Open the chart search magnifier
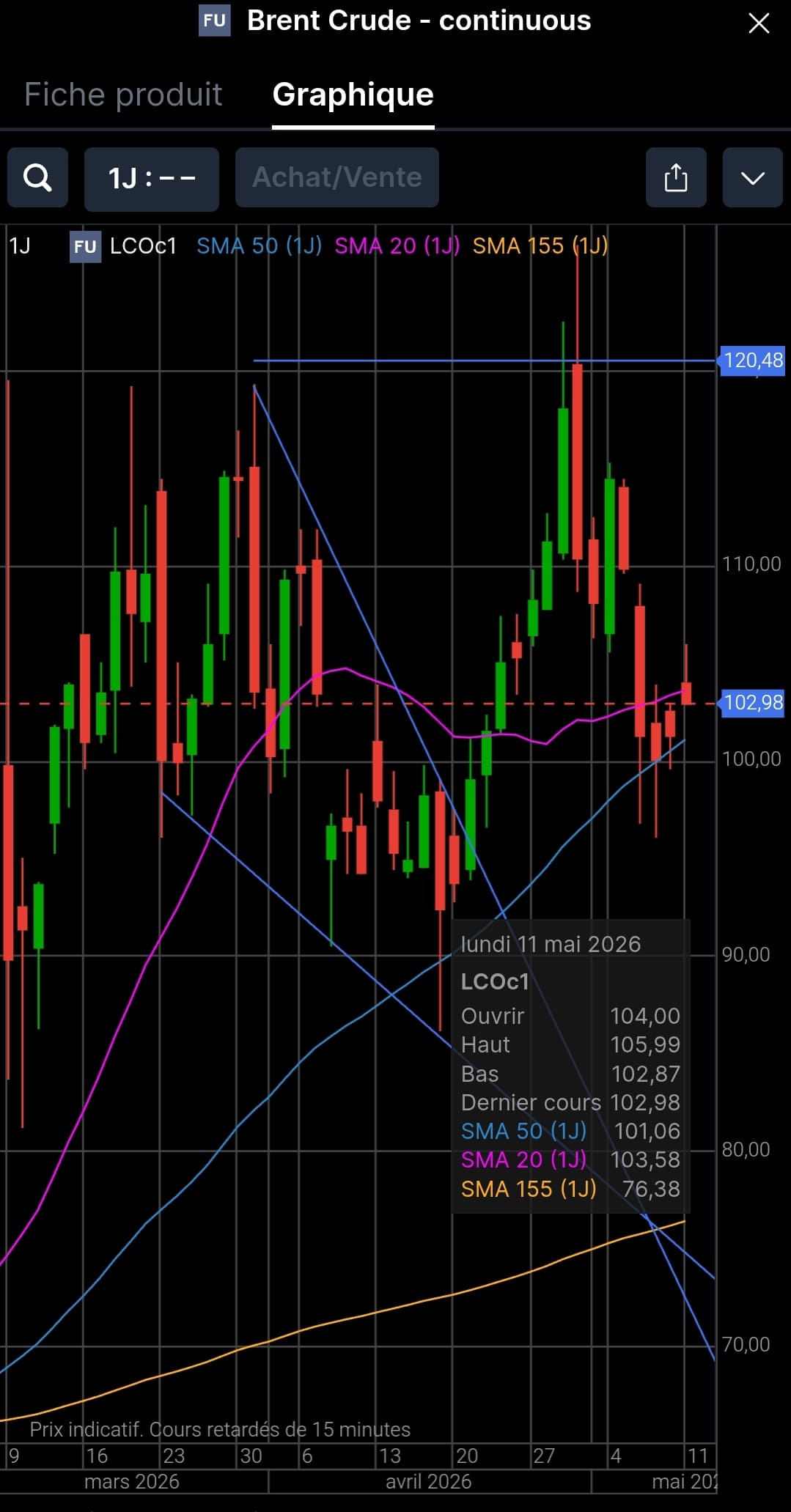Screen dimensions: 791x1512 38,178
